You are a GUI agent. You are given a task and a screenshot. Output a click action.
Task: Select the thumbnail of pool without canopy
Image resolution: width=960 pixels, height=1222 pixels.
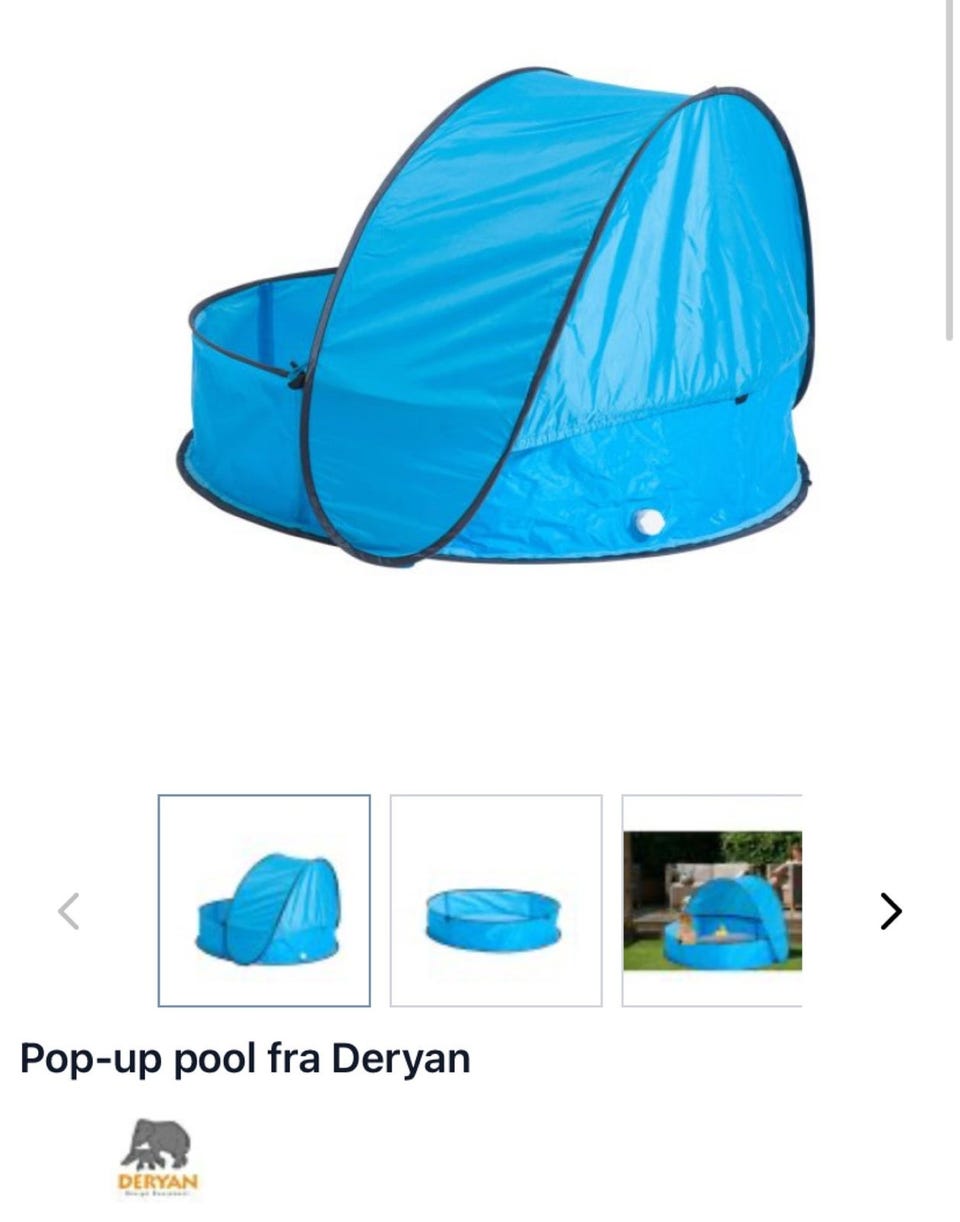click(496, 901)
